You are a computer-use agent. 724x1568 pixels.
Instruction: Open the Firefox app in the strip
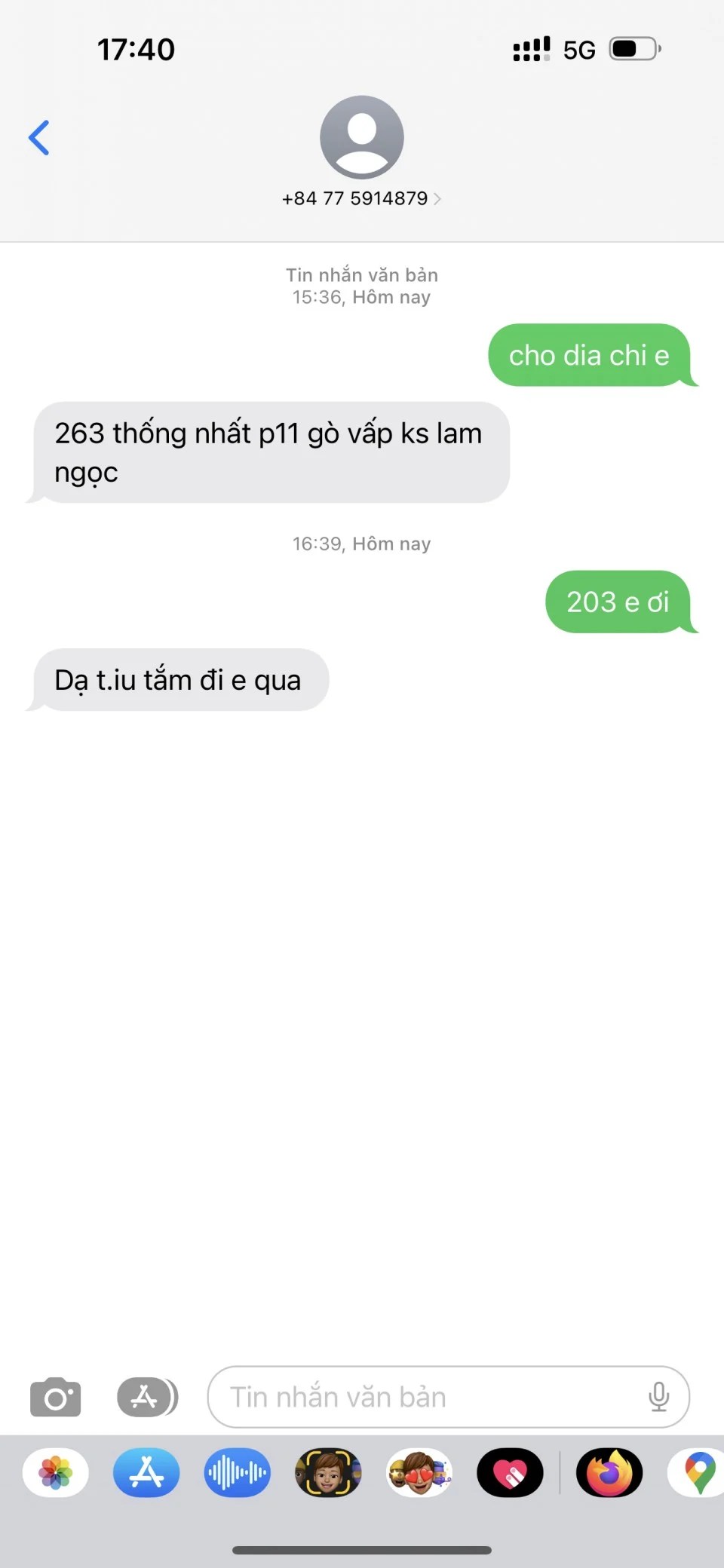(609, 1472)
